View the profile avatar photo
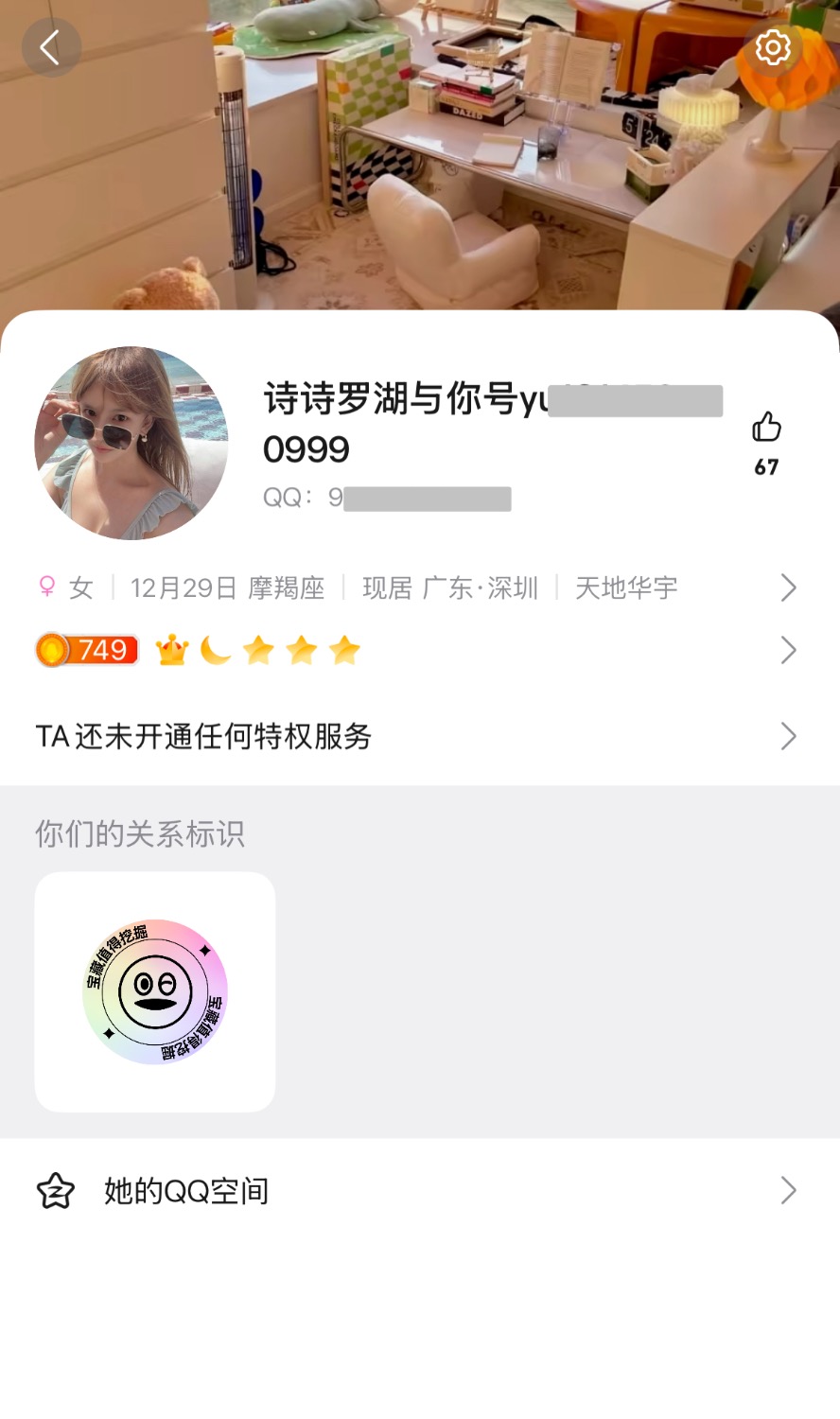840x1419 pixels. coord(131,443)
